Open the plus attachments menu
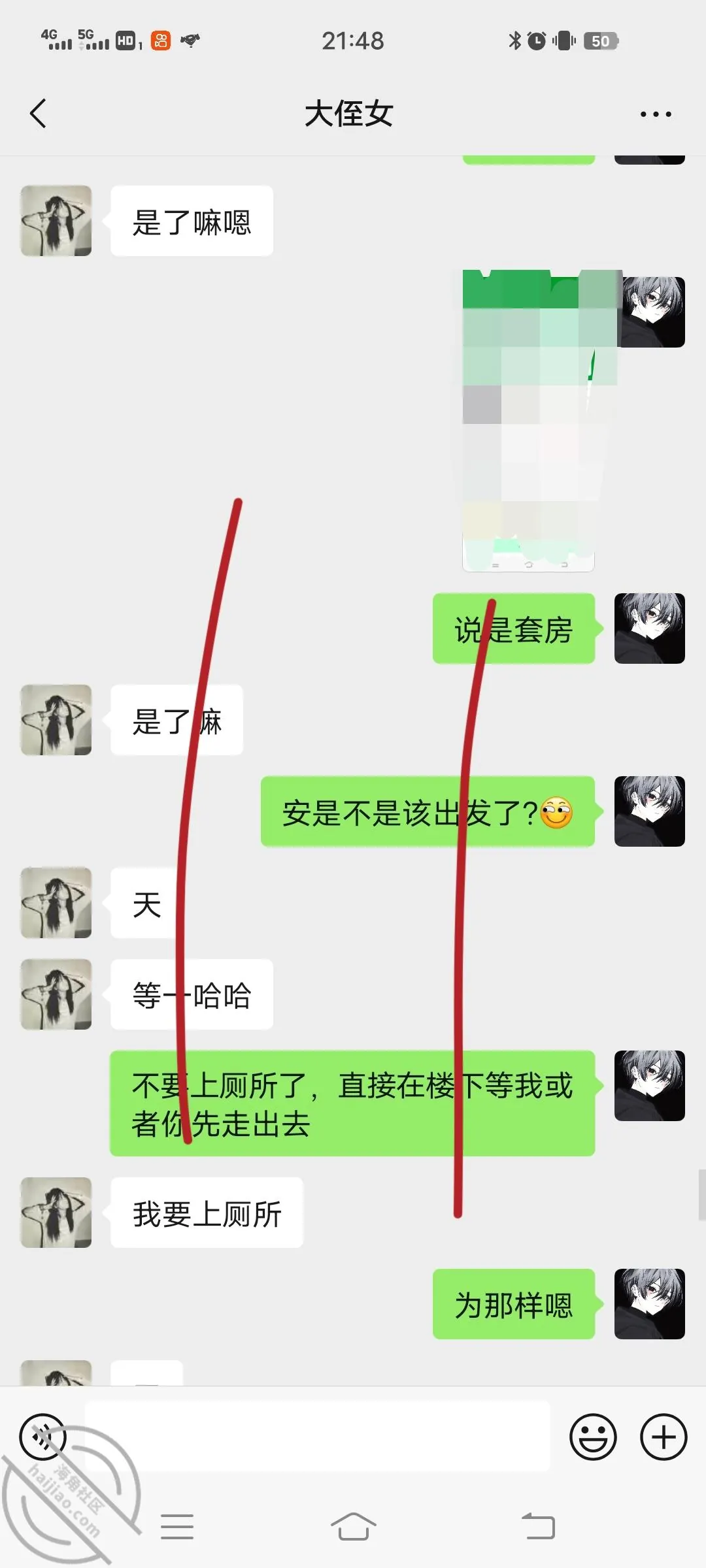706x1568 pixels. 664,1437
